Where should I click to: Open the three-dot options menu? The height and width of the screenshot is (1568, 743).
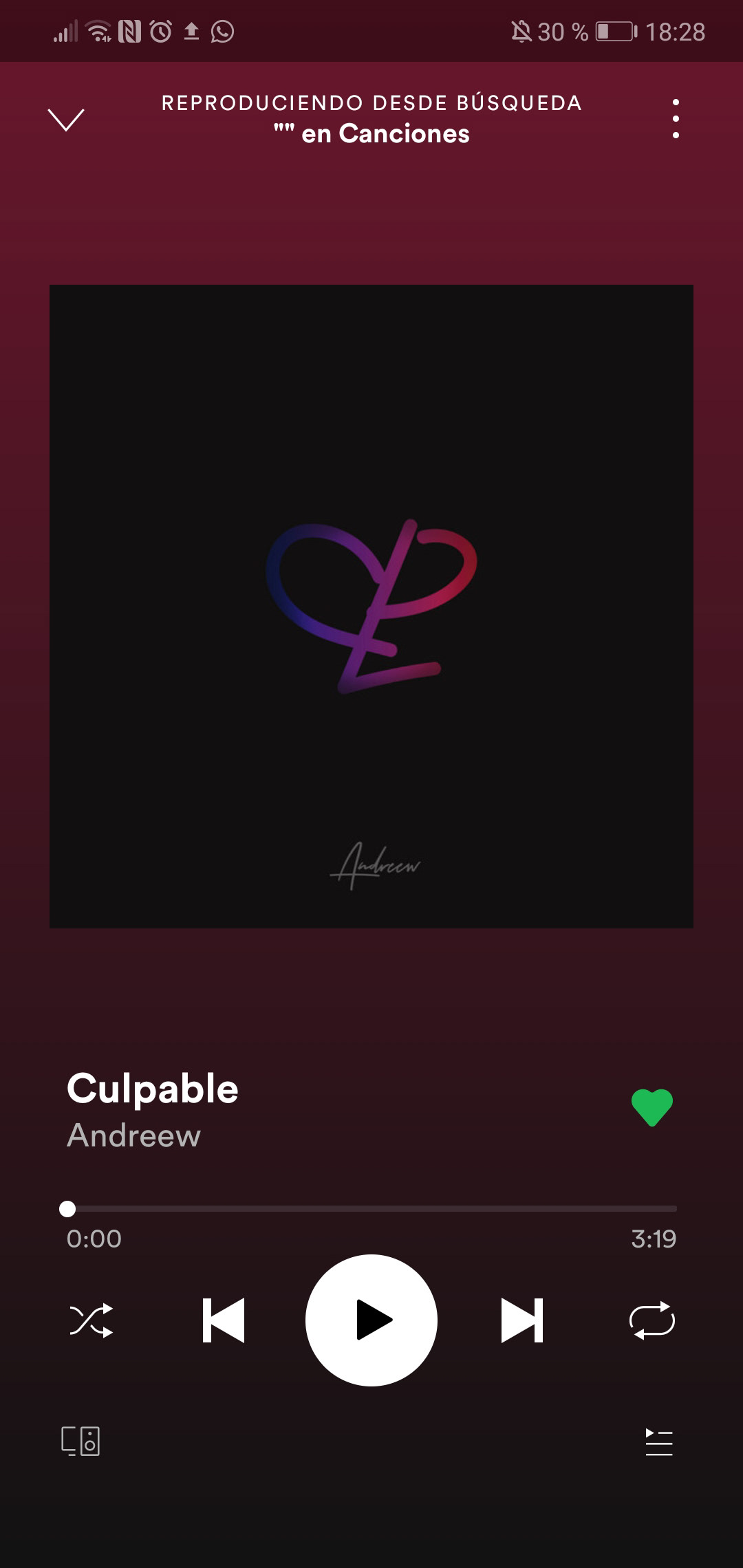pyautogui.click(x=676, y=118)
